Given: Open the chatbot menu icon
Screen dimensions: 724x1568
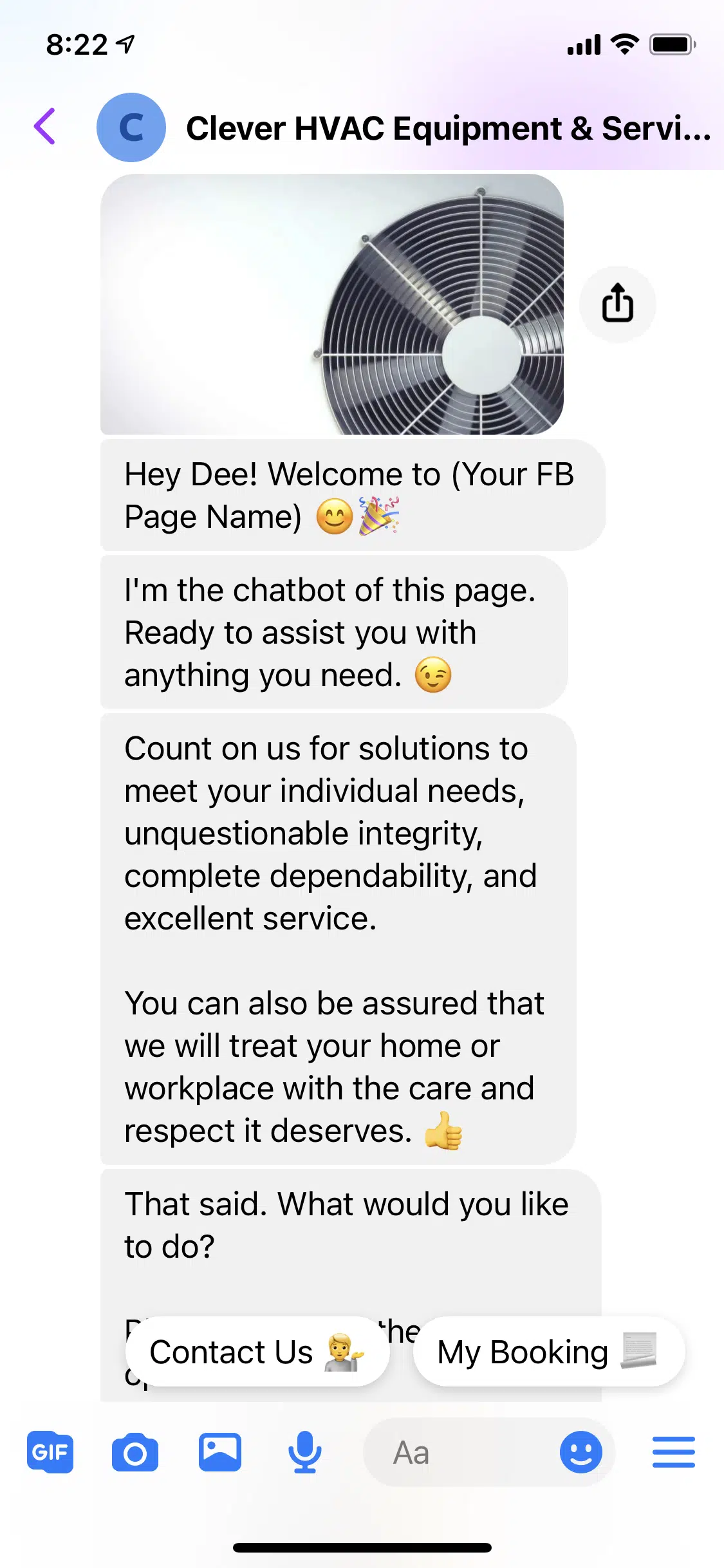Looking at the screenshot, I should click(x=673, y=1453).
